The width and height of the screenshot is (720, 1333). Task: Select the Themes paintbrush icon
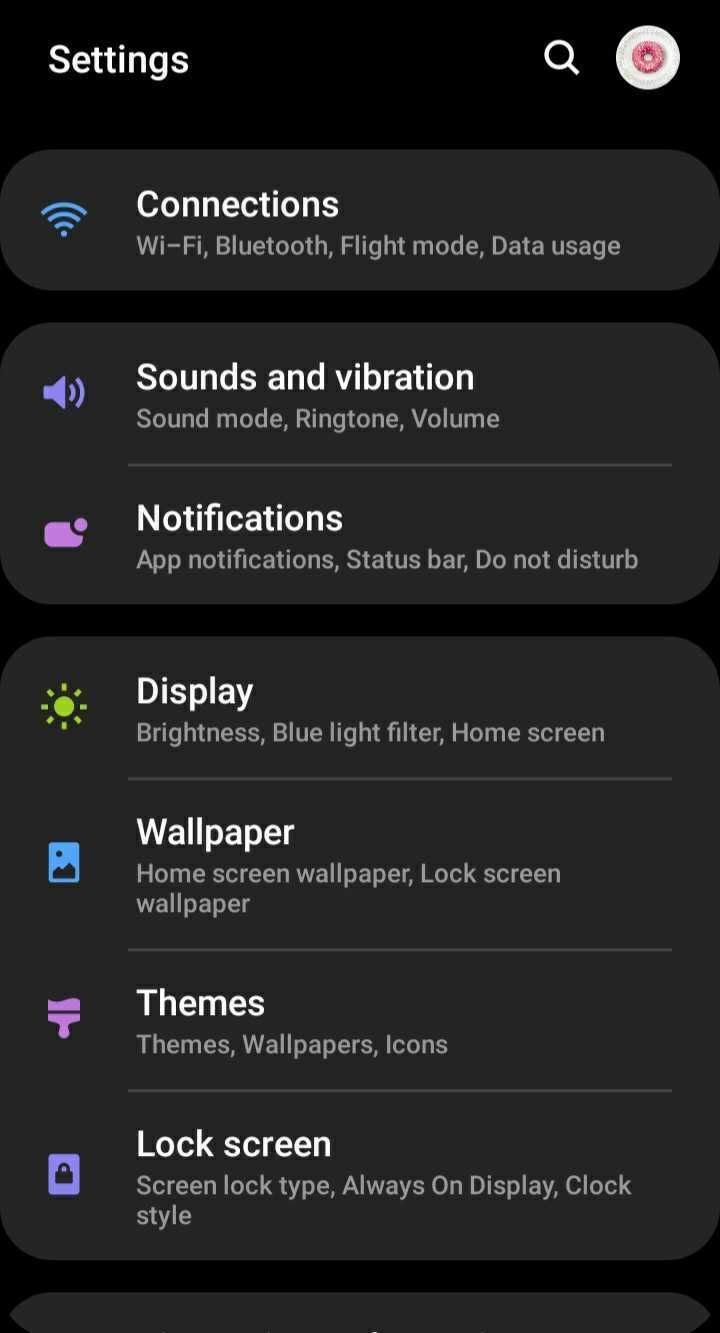[63, 1016]
